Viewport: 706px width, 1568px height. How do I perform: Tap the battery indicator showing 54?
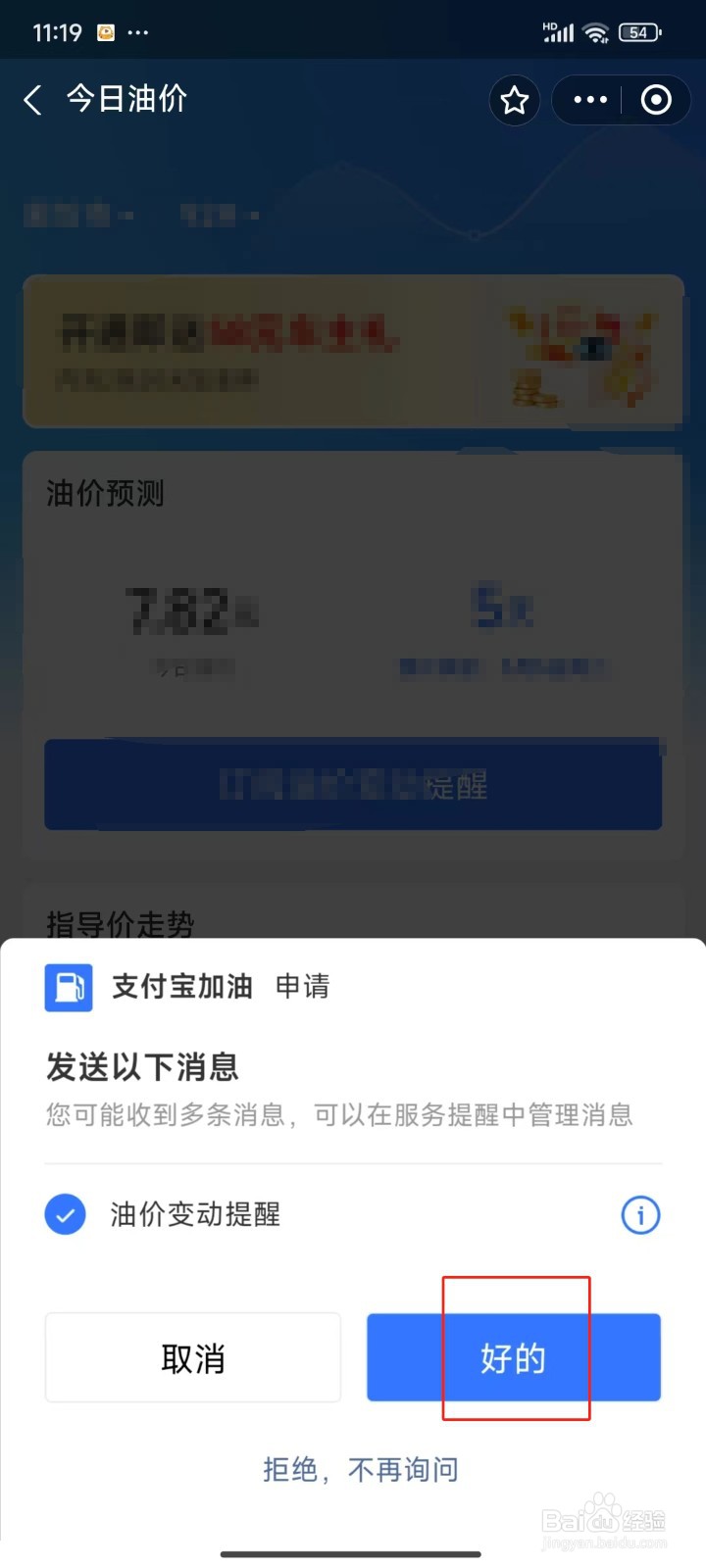[x=638, y=31]
